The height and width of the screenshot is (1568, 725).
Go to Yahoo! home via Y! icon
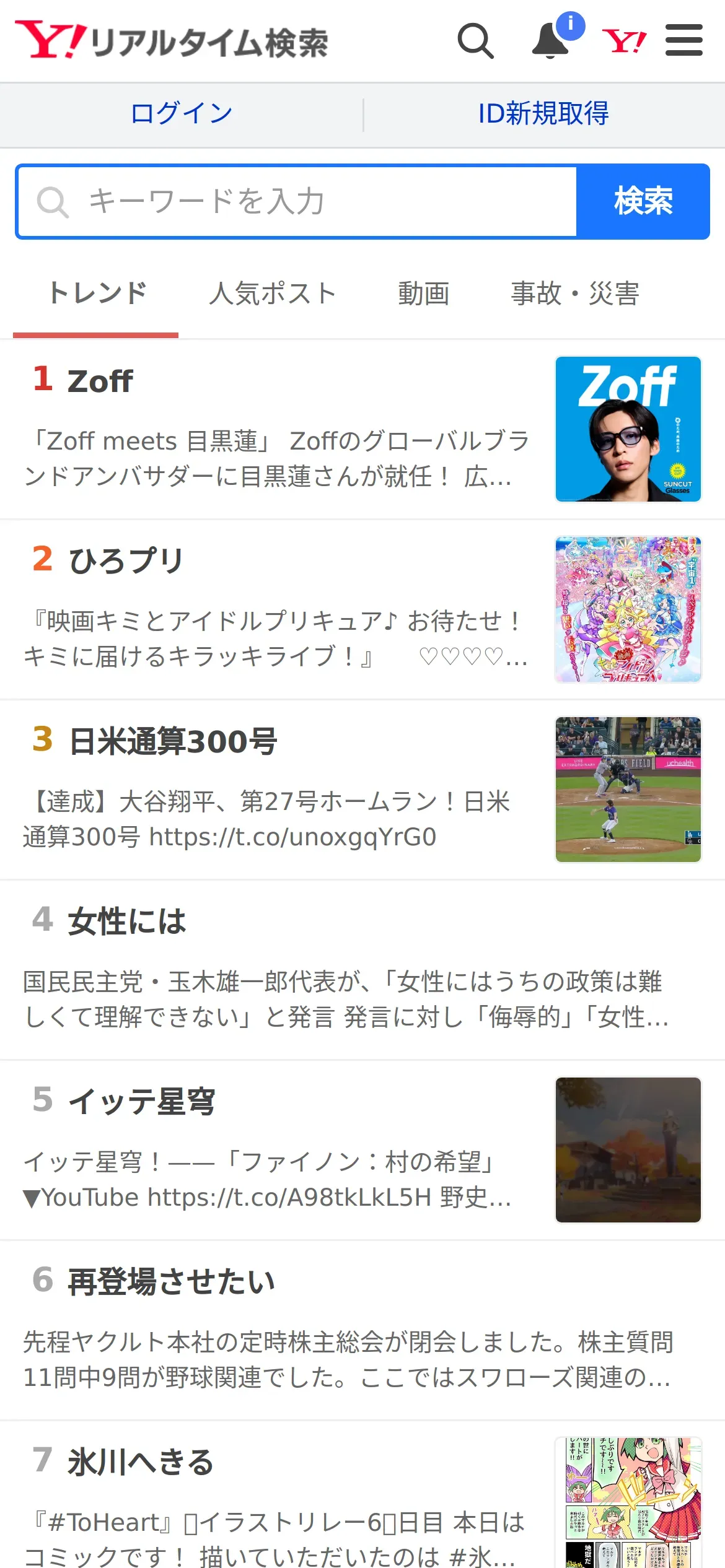[x=624, y=41]
